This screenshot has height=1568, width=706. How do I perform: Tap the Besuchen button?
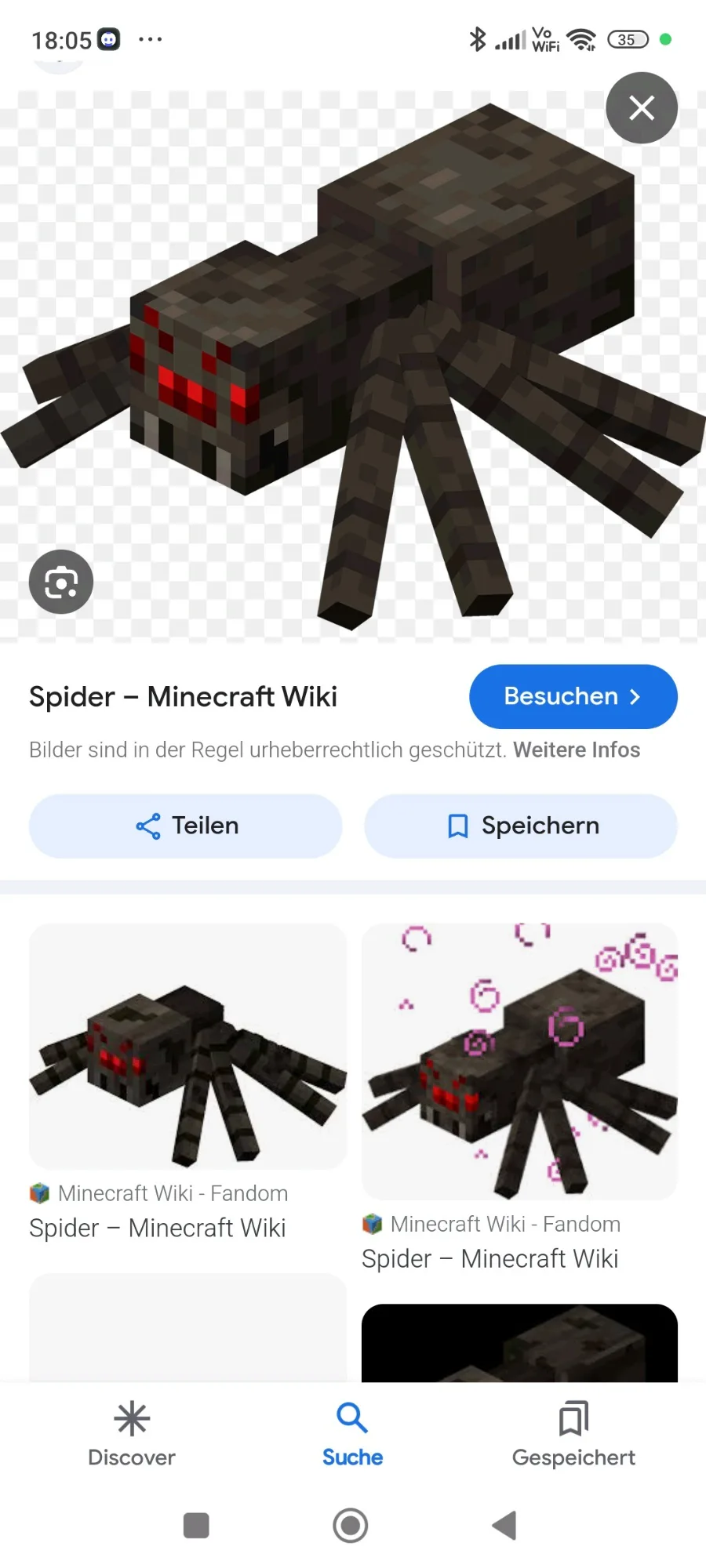click(x=573, y=697)
